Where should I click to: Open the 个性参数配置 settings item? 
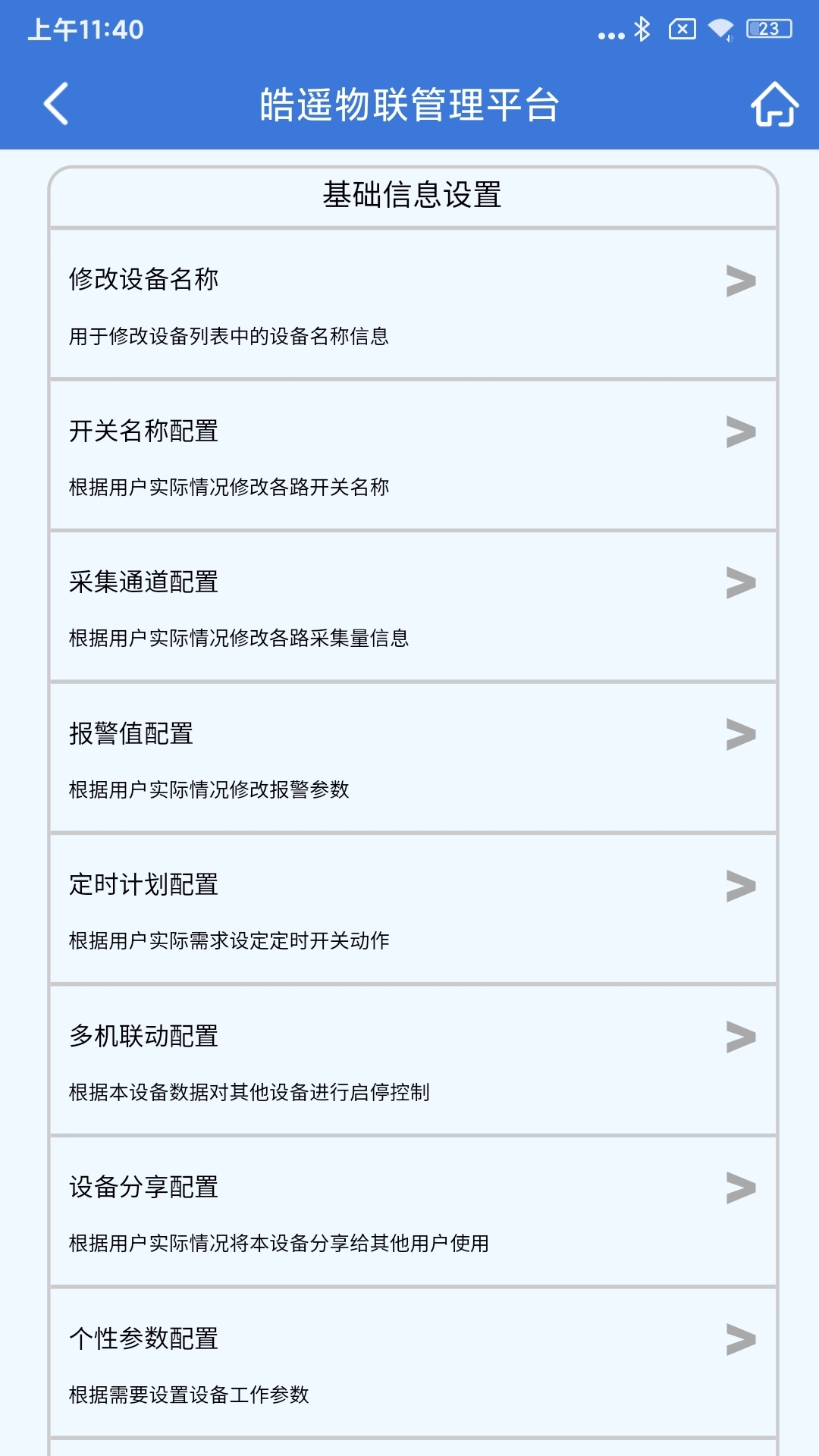(144, 1337)
